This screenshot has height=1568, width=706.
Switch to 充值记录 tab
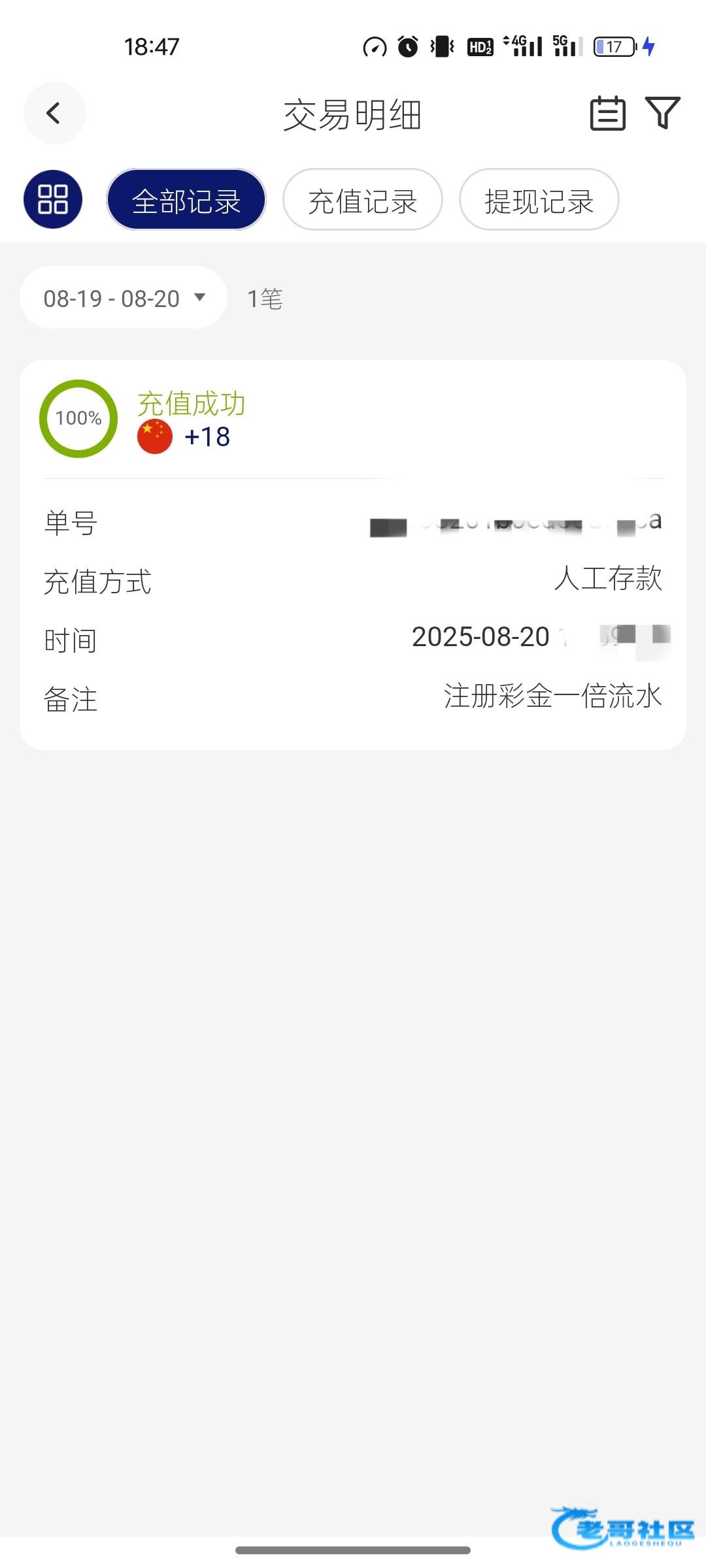tap(362, 200)
